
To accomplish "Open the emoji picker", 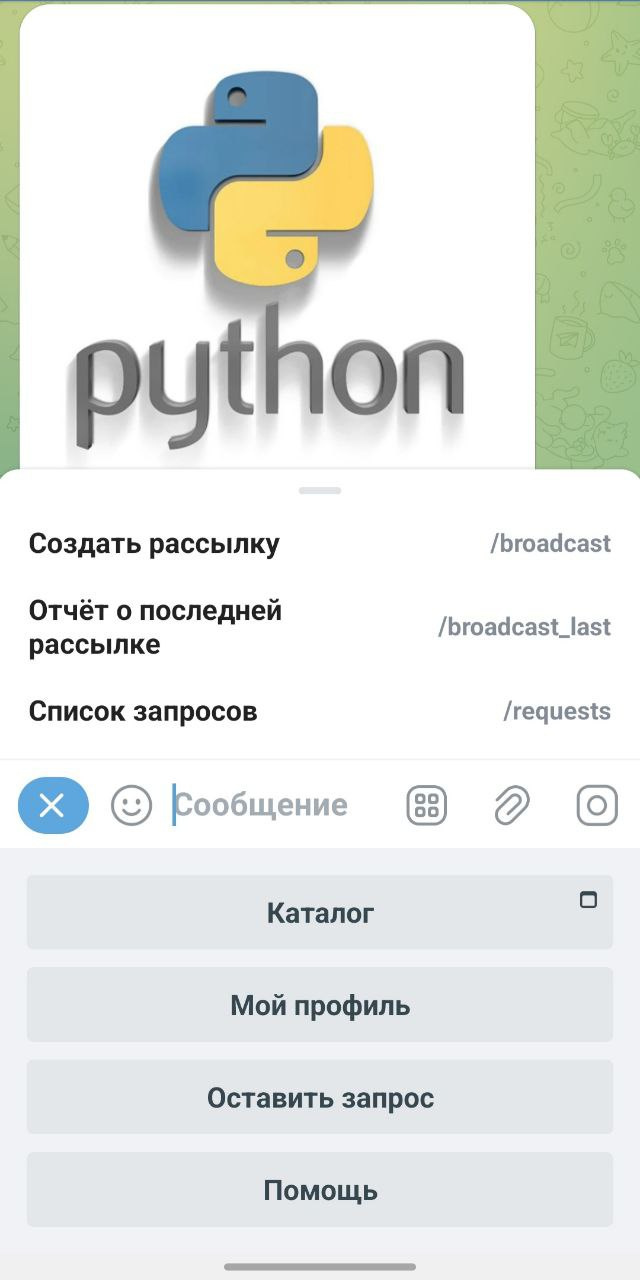I will pyautogui.click(x=131, y=805).
